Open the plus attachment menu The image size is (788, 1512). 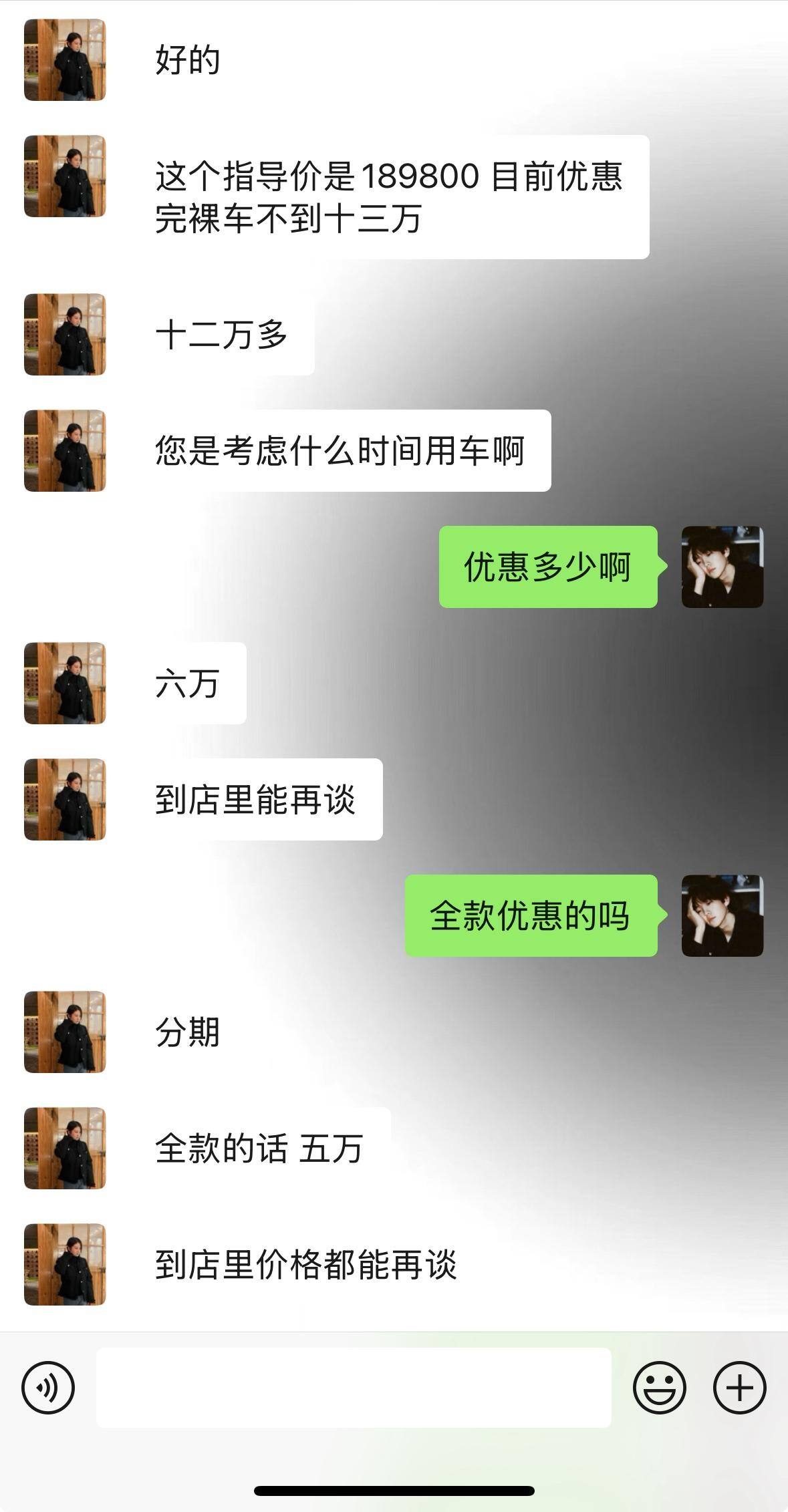tap(739, 1388)
